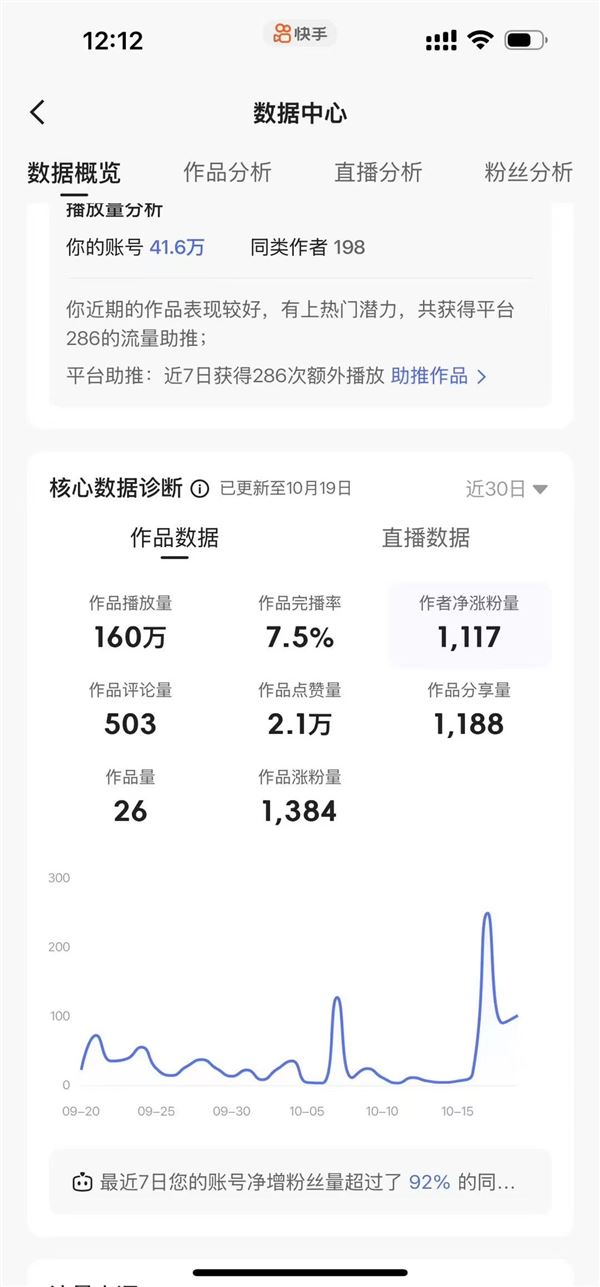Select the 作品涨粉量 metric
This screenshot has height=1287, width=600.
pos(300,797)
